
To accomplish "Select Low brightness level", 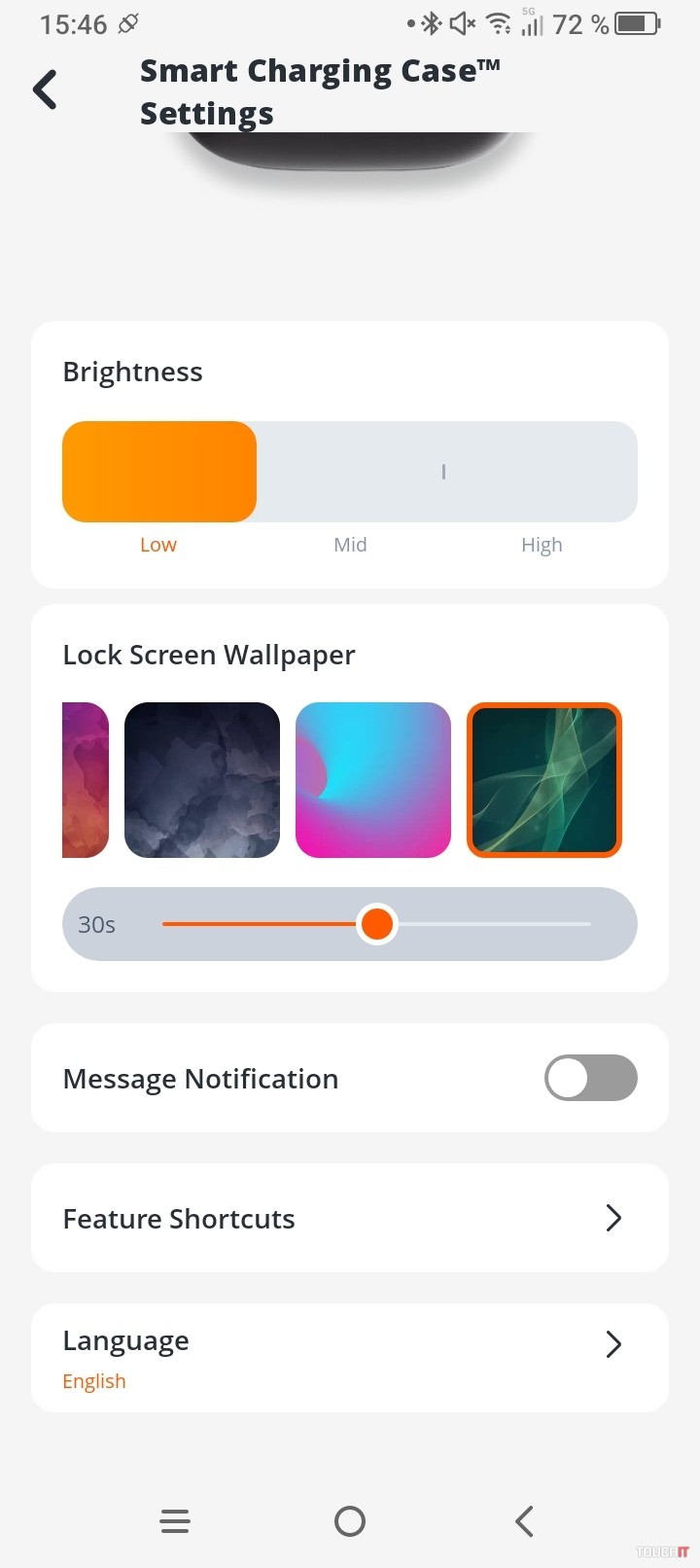I will pos(158,473).
